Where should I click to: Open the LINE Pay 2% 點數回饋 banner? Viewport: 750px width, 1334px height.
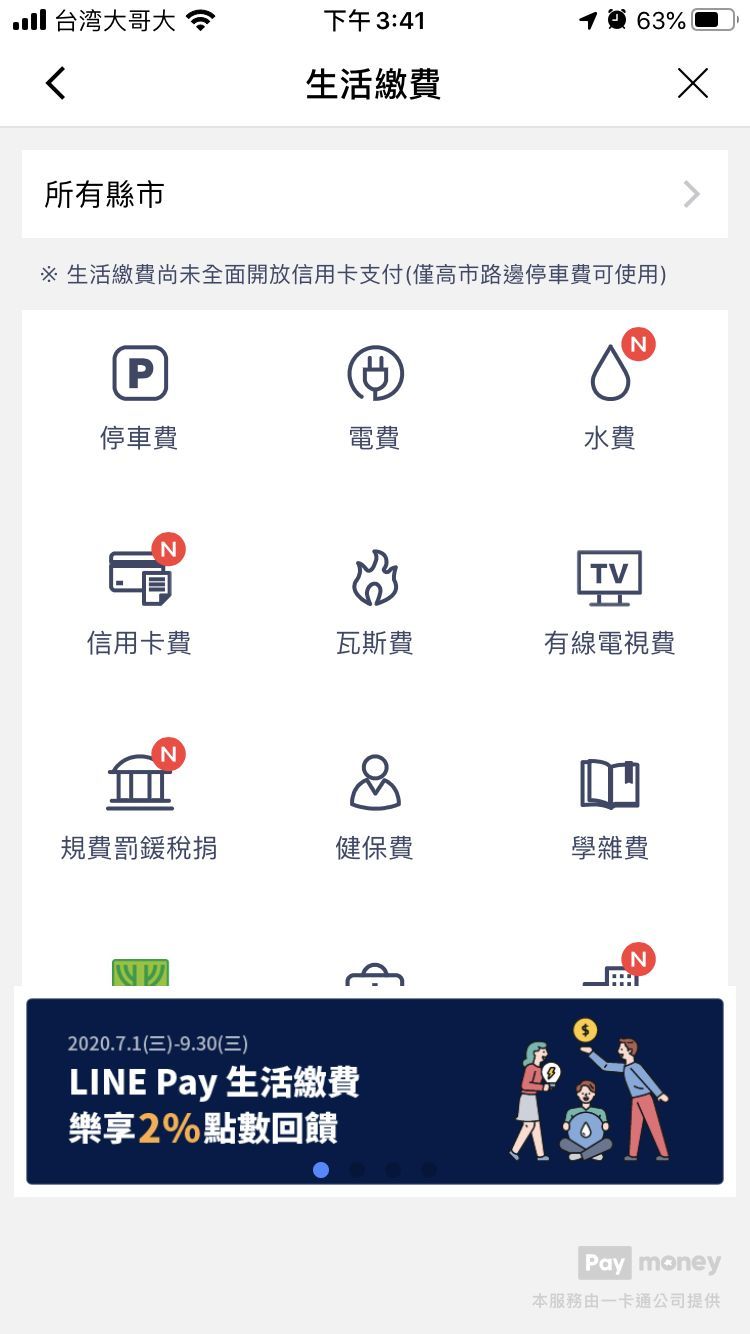tap(375, 1091)
